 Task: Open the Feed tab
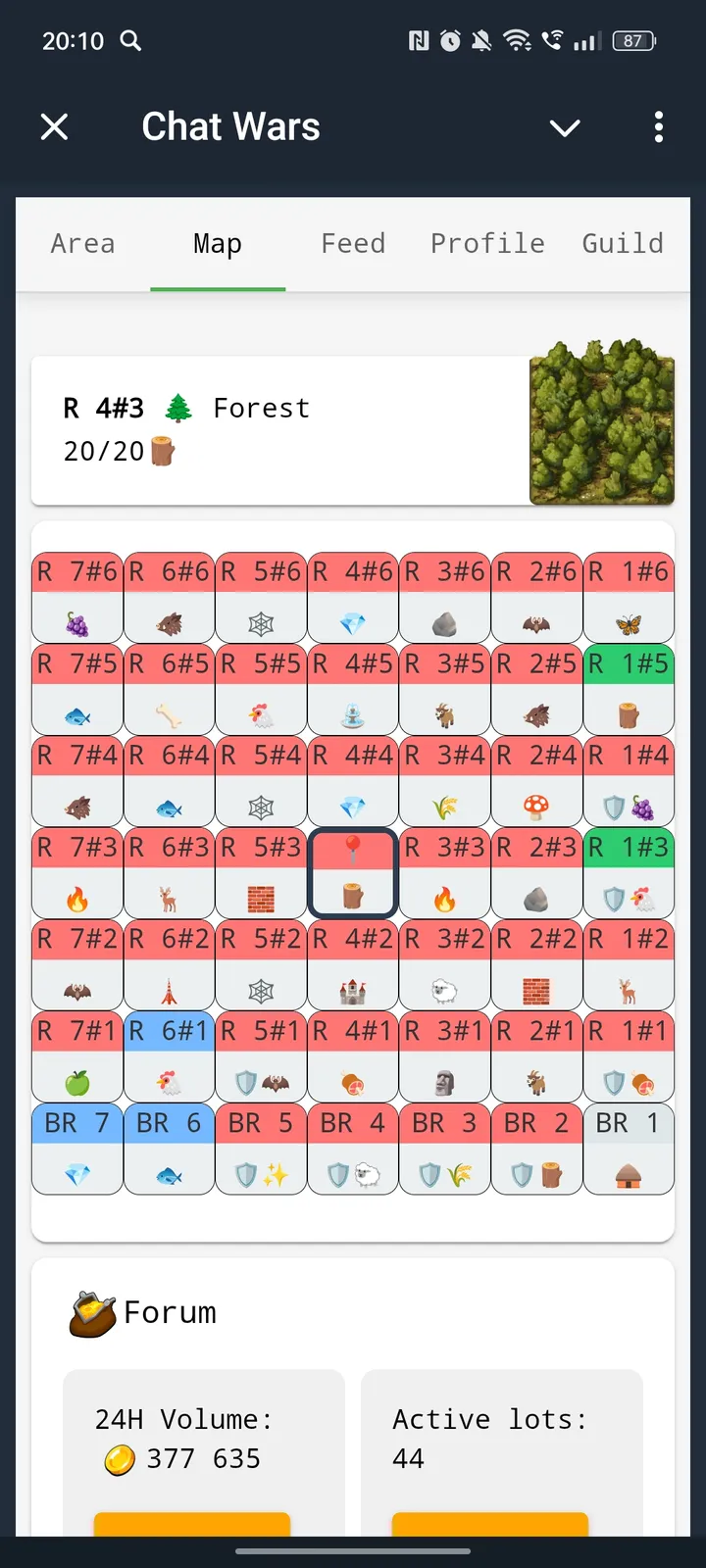353,244
